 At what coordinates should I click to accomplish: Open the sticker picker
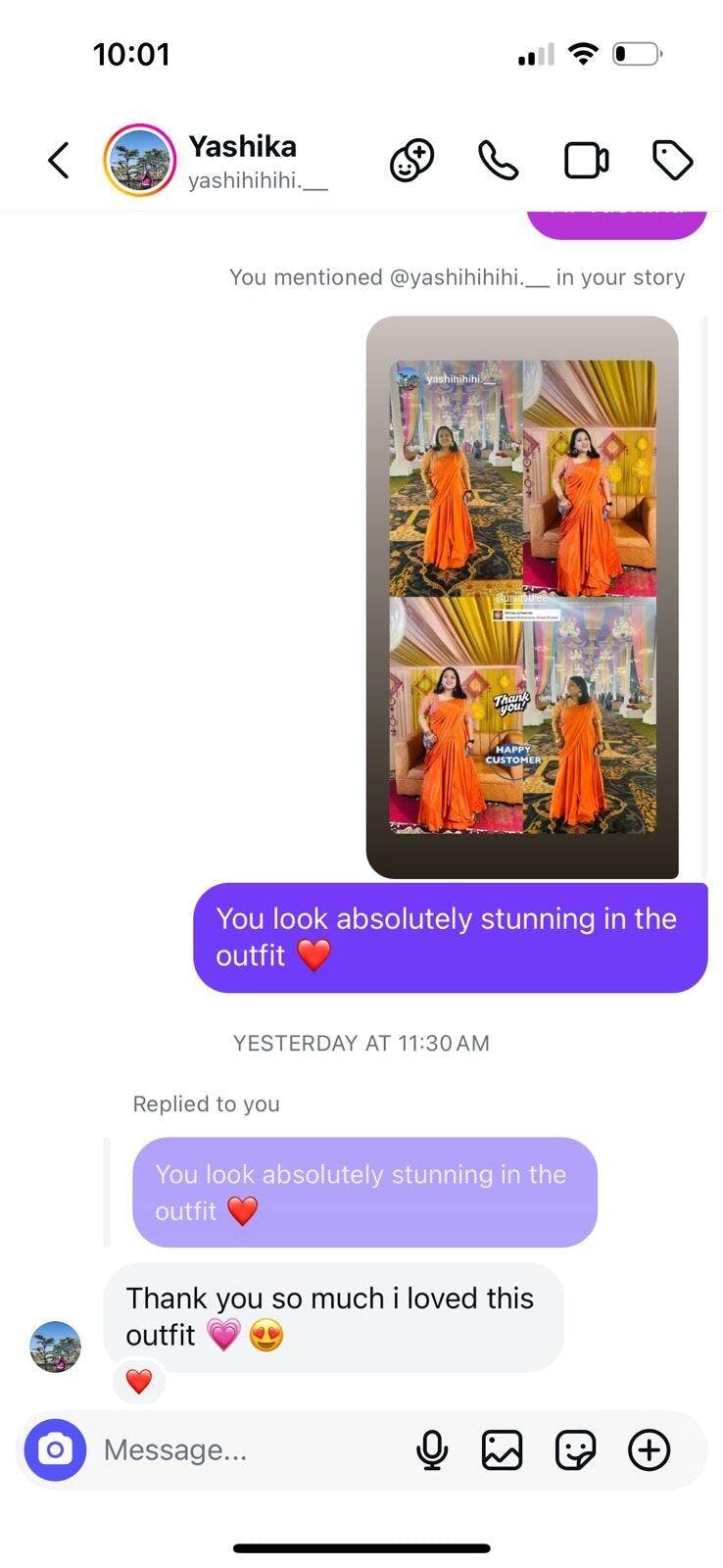click(575, 1449)
